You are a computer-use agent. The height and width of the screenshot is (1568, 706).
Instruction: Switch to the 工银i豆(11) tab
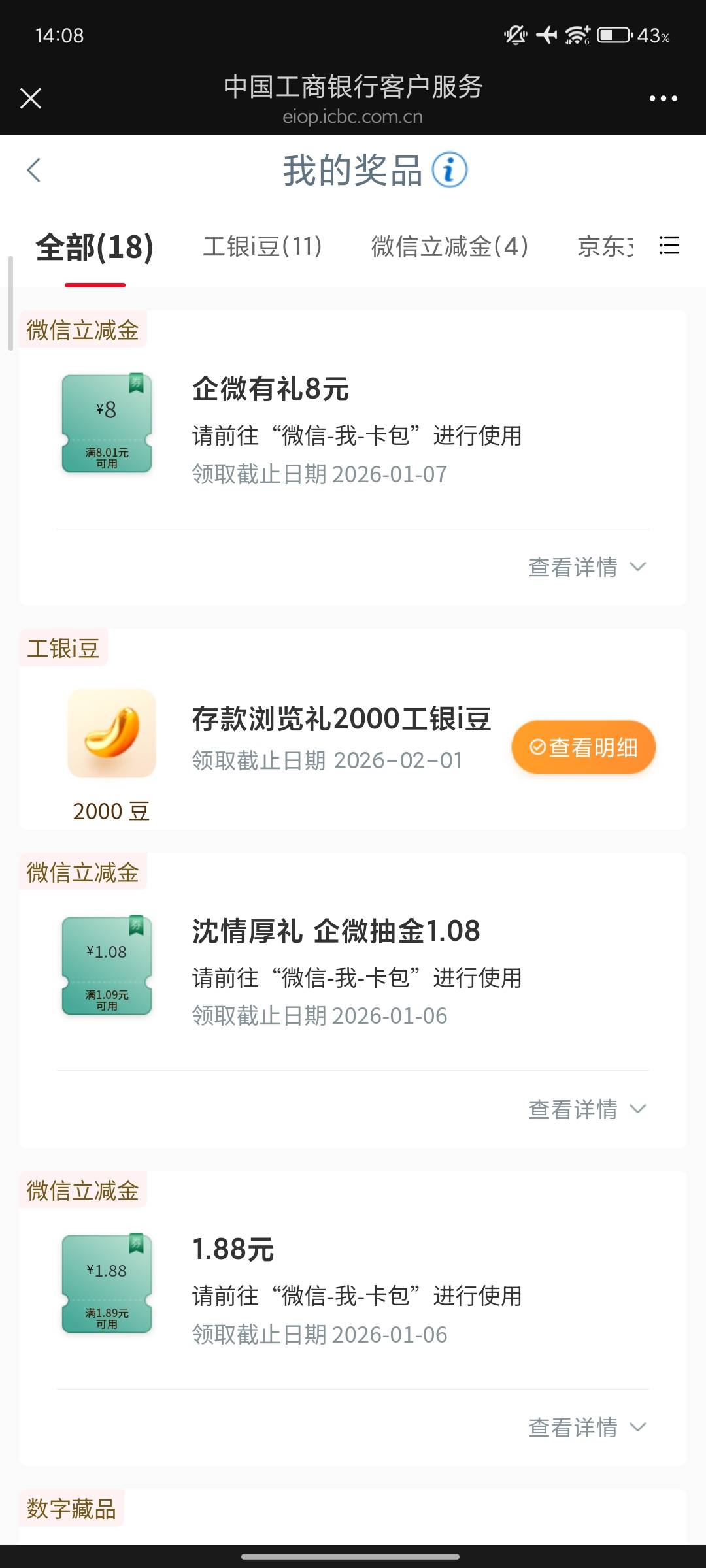(x=263, y=247)
